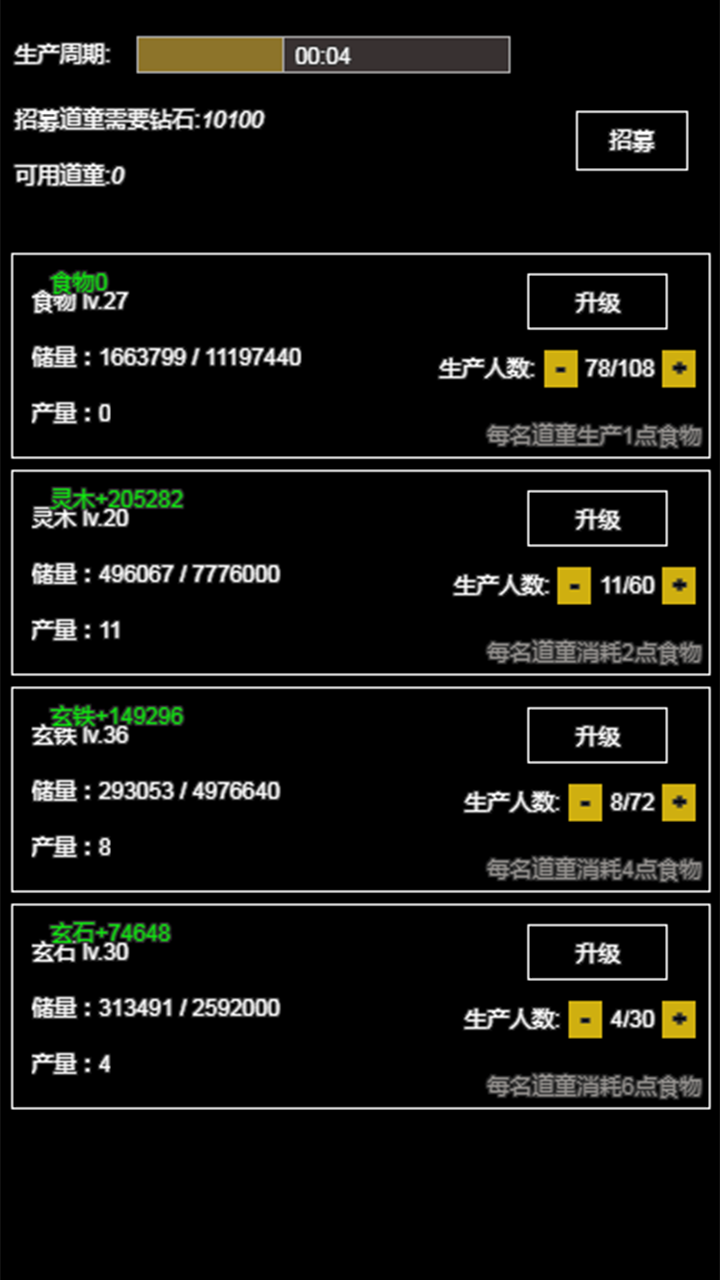Remove a worker from 玄石 production
720x1280 pixels.
click(x=584, y=1020)
